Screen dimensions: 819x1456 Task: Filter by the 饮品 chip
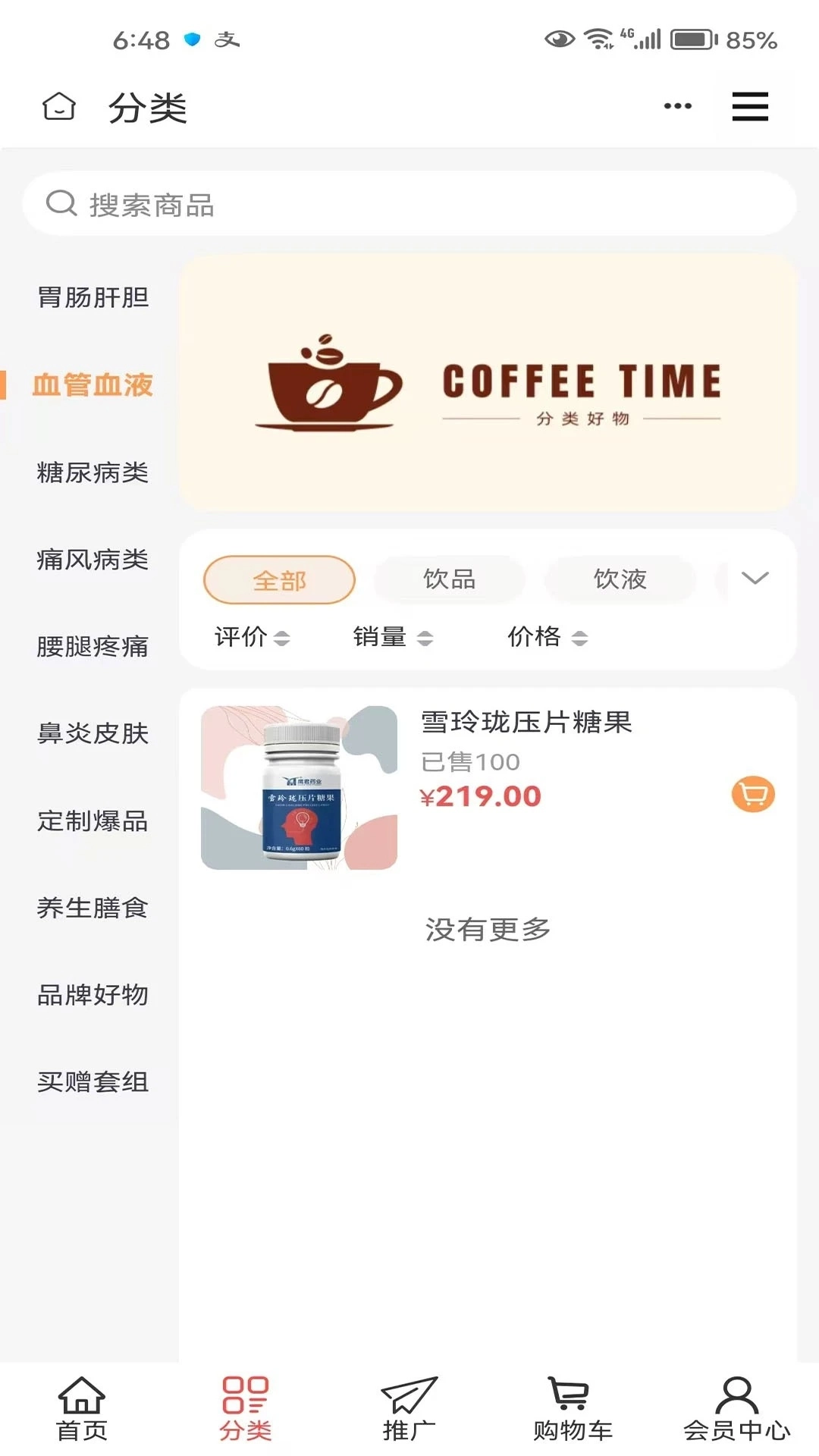(449, 579)
